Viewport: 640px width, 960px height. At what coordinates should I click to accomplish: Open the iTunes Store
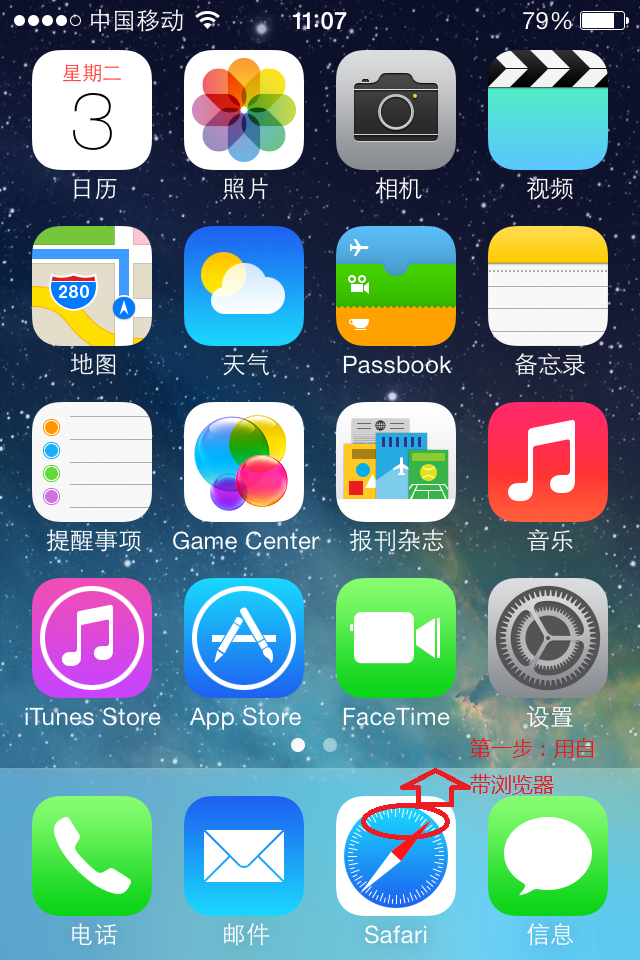pos(92,638)
